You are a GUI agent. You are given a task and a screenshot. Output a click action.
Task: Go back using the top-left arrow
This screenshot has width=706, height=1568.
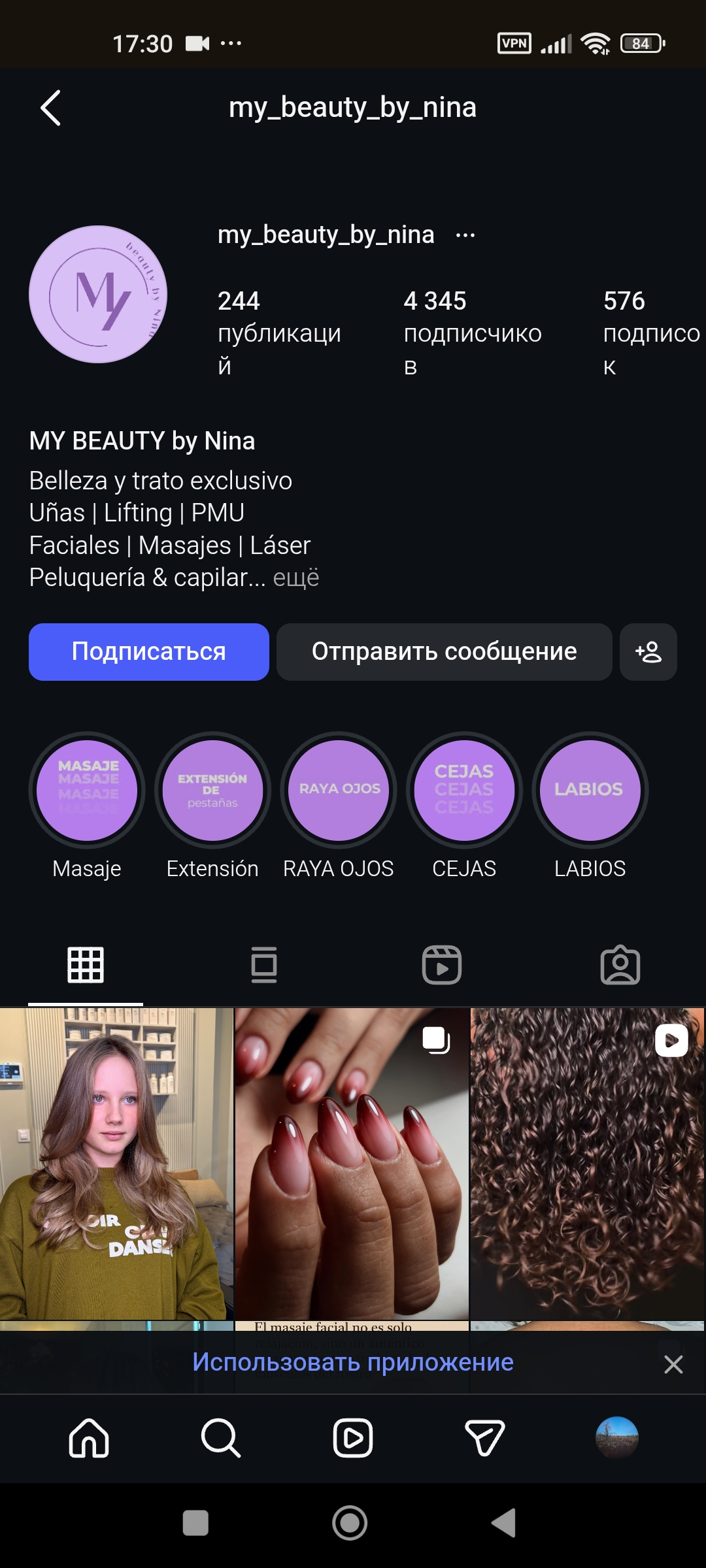point(50,108)
